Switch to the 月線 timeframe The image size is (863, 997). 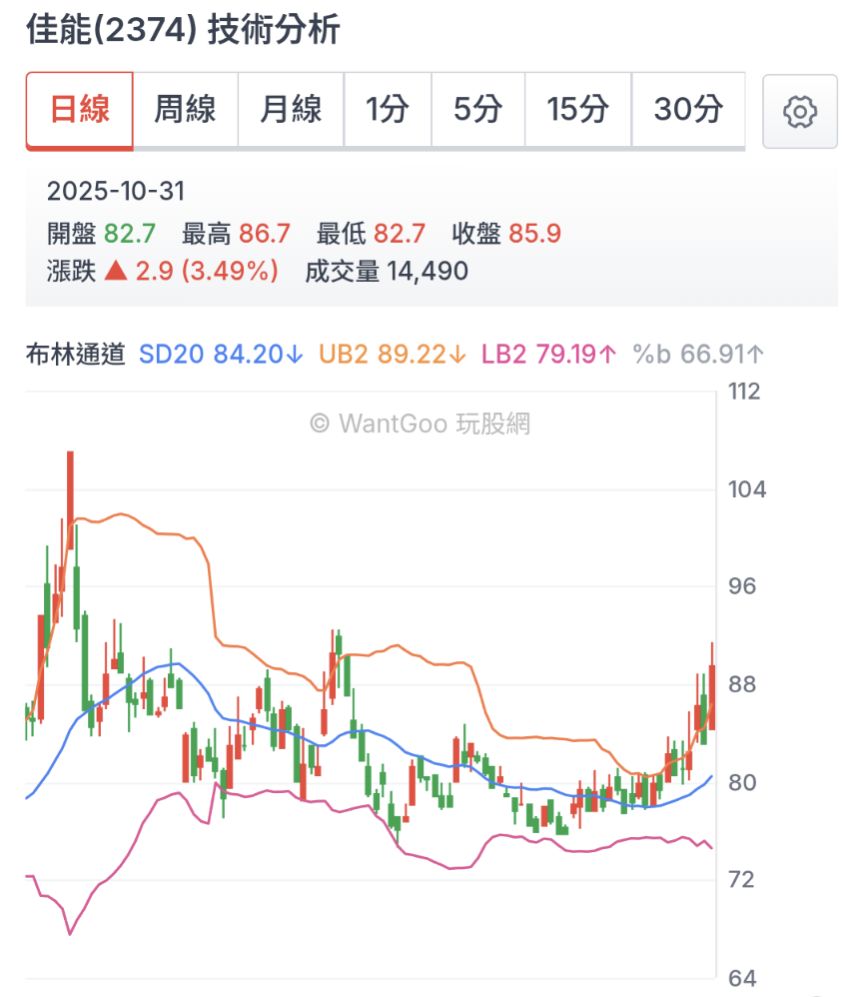point(289,110)
